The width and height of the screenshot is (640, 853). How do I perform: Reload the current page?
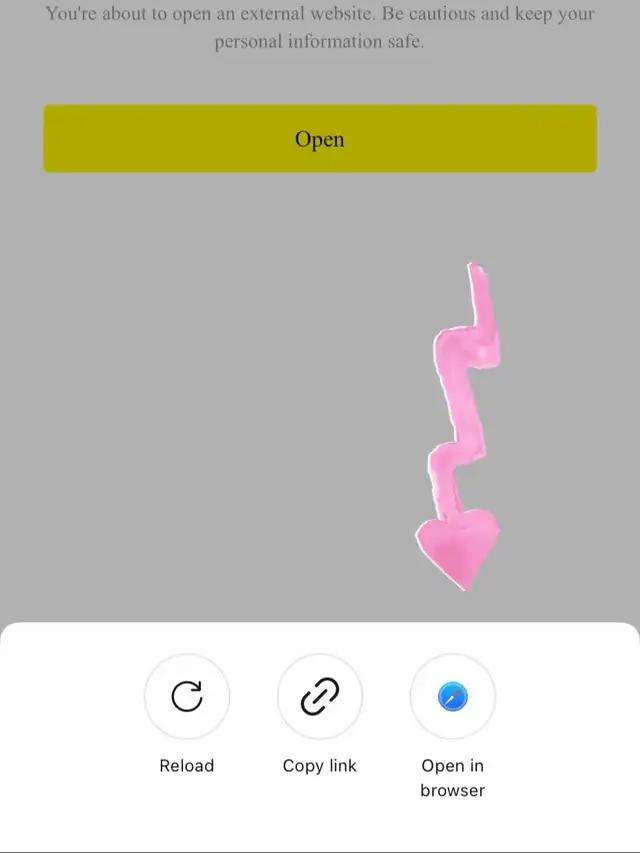click(187, 697)
